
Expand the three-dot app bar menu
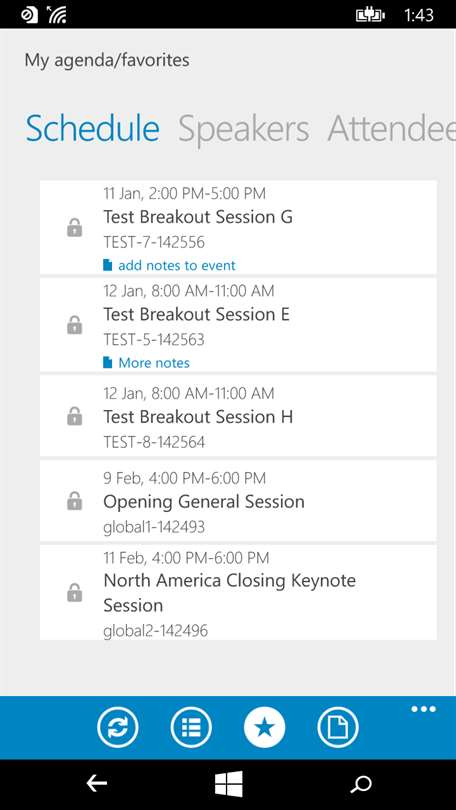click(423, 709)
